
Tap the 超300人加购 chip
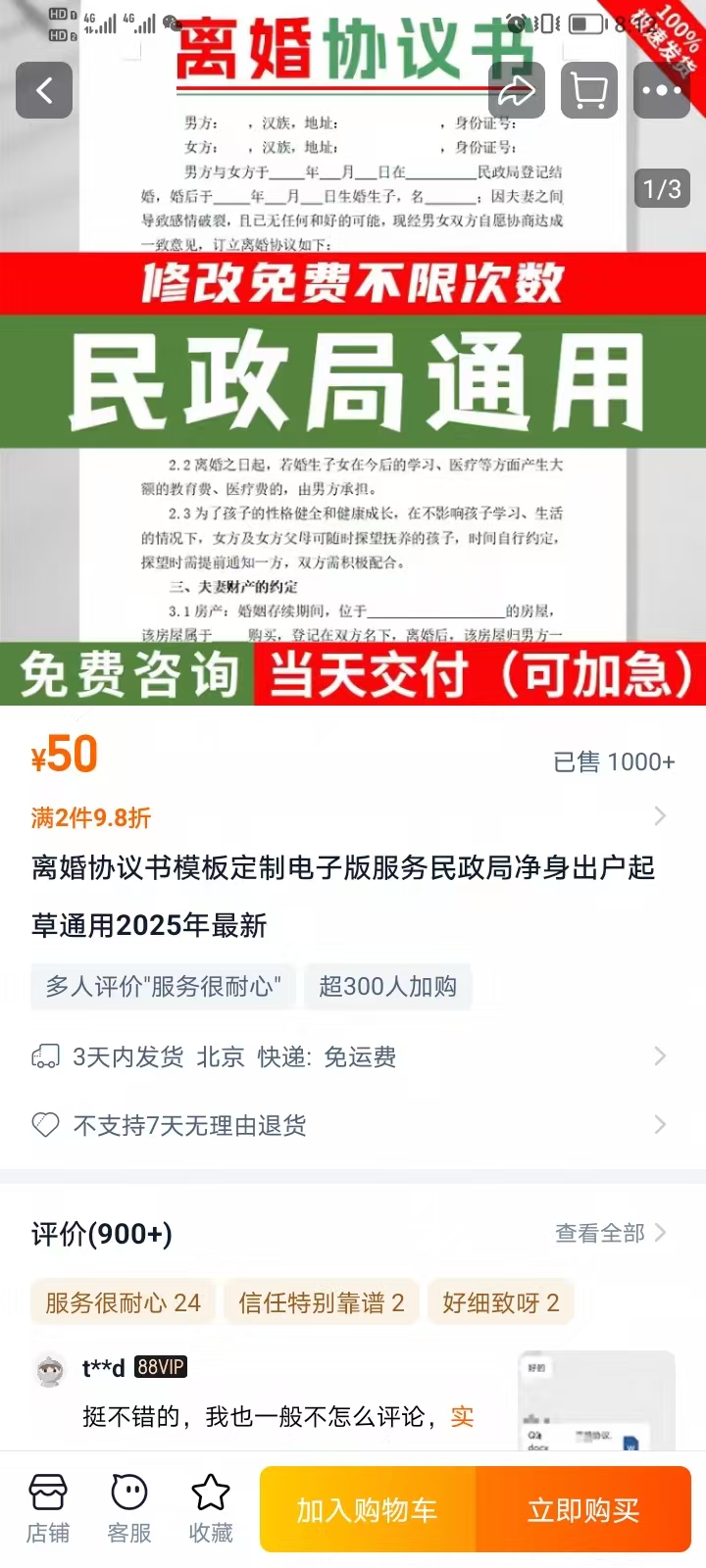[x=387, y=986]
